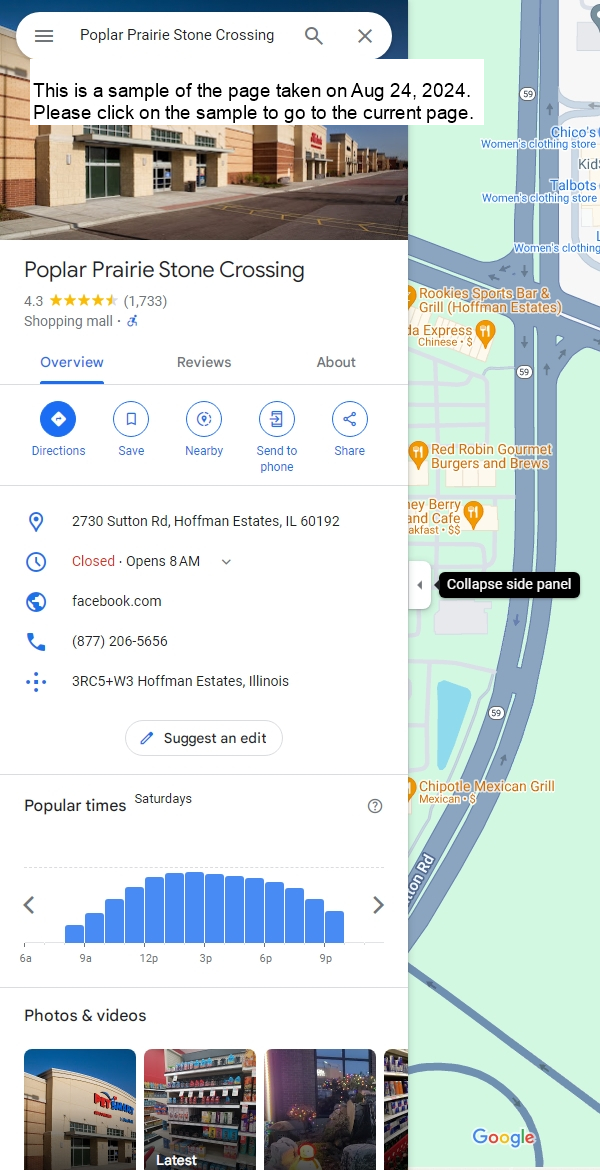600x1170 pixels.
Task: Open the Popular times help icon
Action: pos(375,806)
